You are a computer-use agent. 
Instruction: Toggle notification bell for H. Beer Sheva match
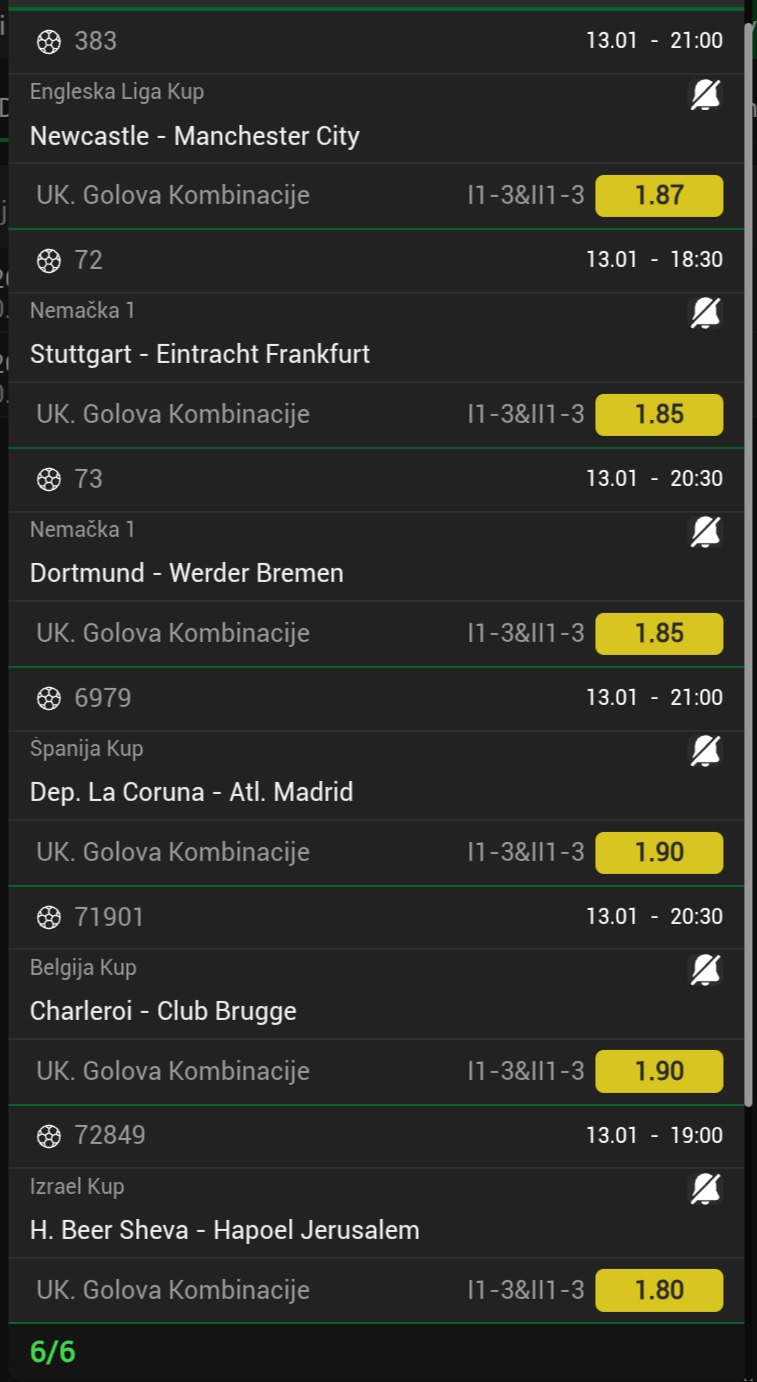pos(705,1189)
